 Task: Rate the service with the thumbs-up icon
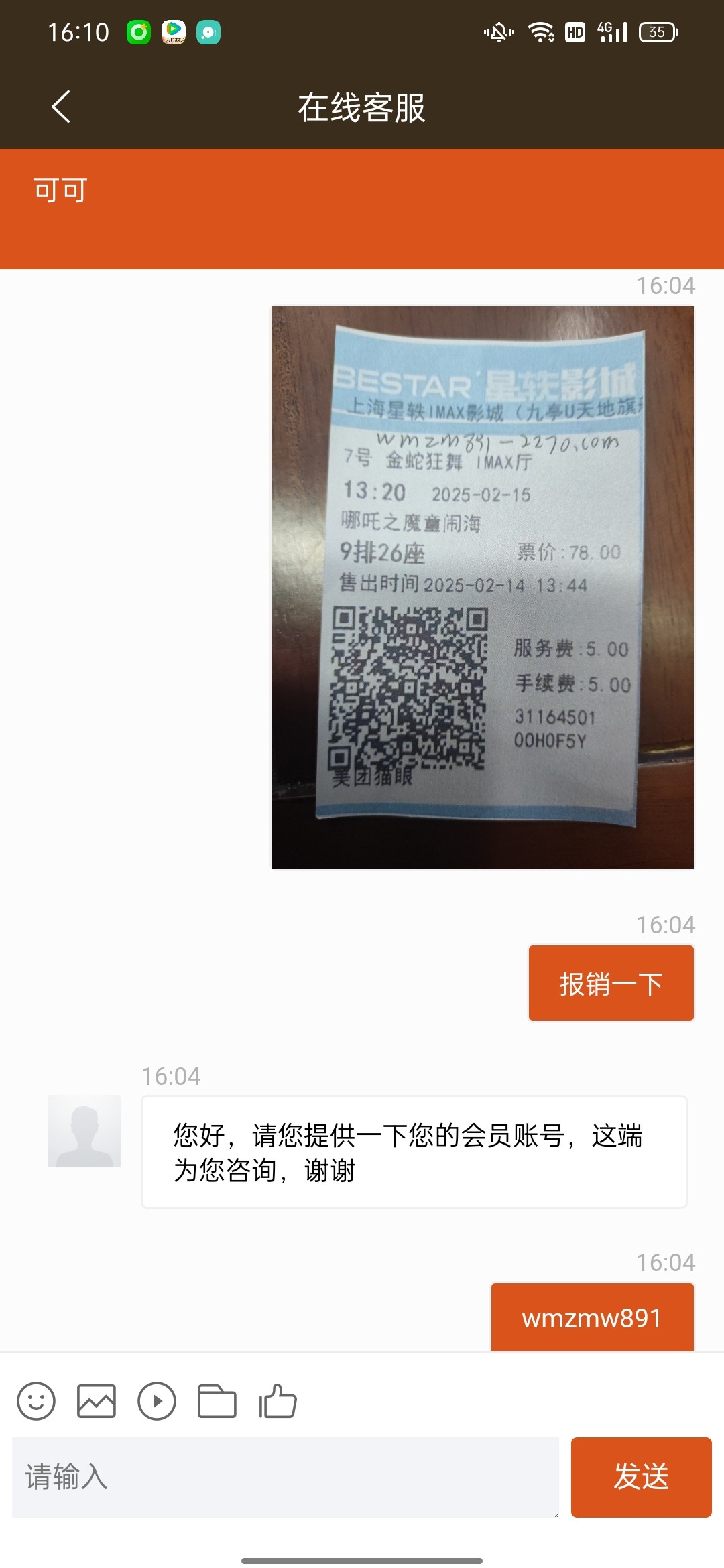[278, 1401]
